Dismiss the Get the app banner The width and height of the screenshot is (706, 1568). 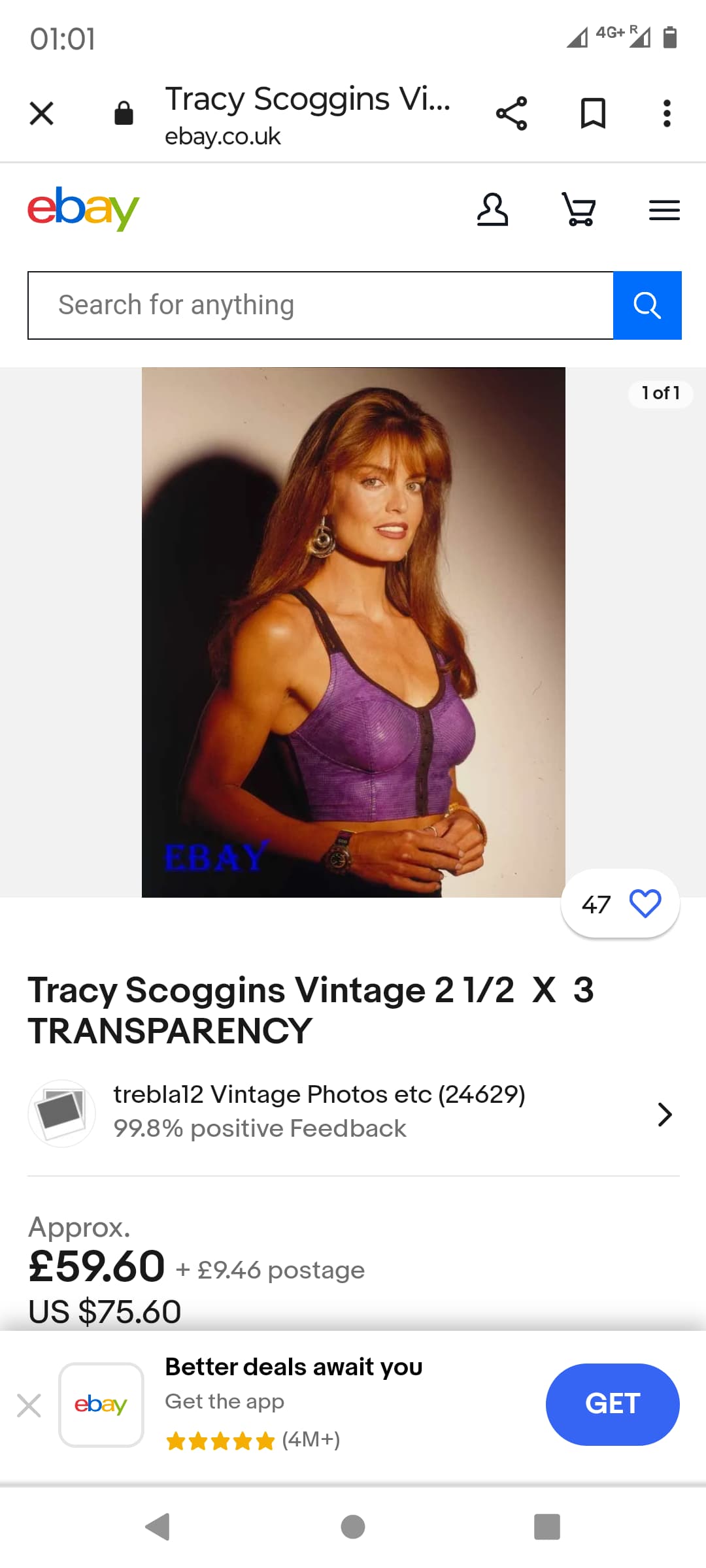[x=29, y=1405]
